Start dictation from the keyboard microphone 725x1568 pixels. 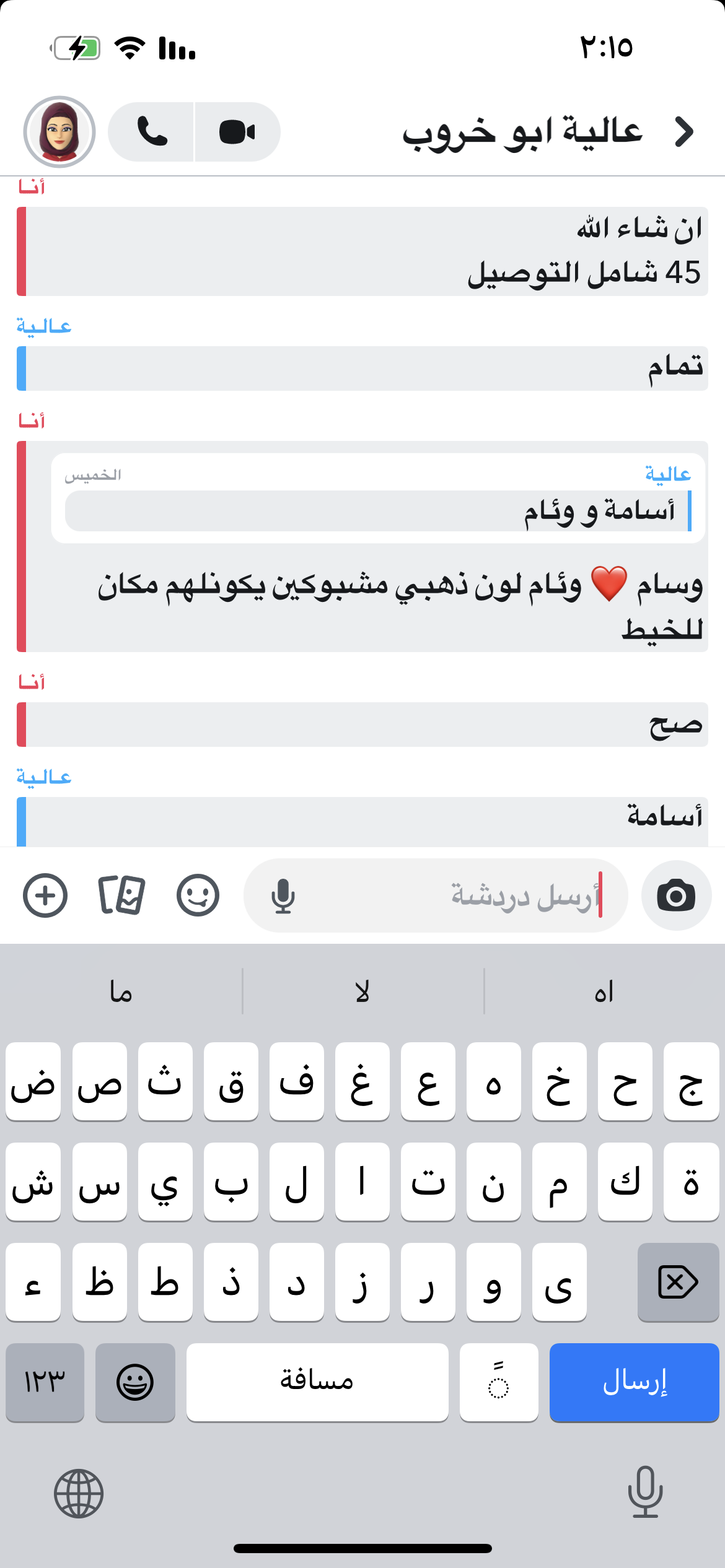pyautogui.click(x=645, y=1492)
